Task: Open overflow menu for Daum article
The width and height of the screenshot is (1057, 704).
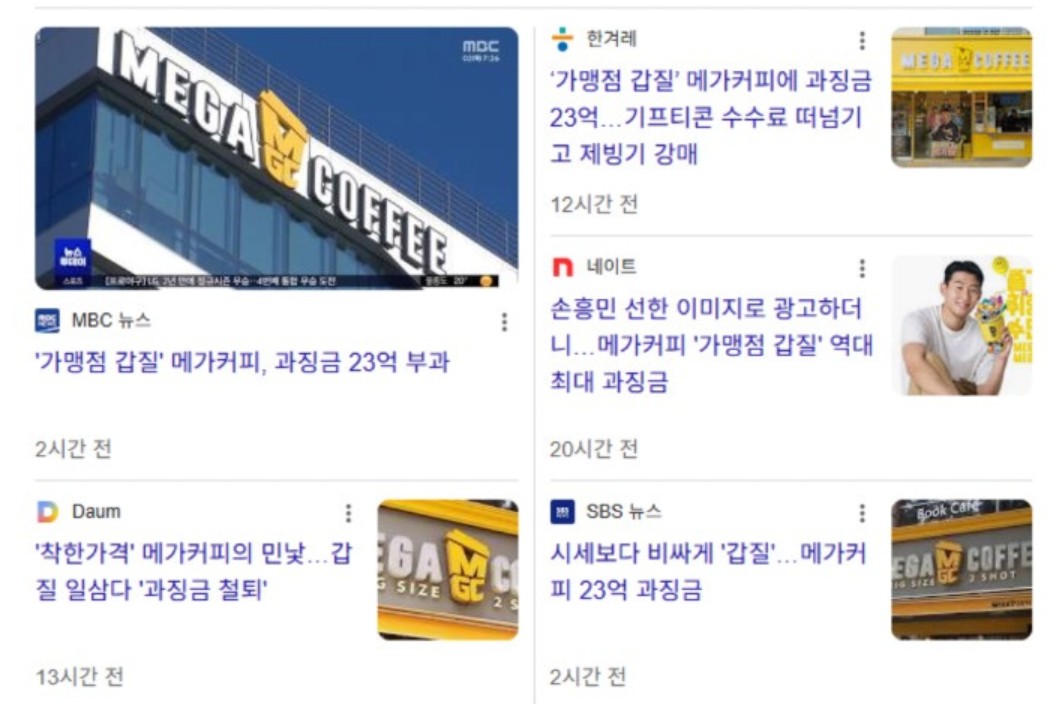Action: tap(348, 513)
